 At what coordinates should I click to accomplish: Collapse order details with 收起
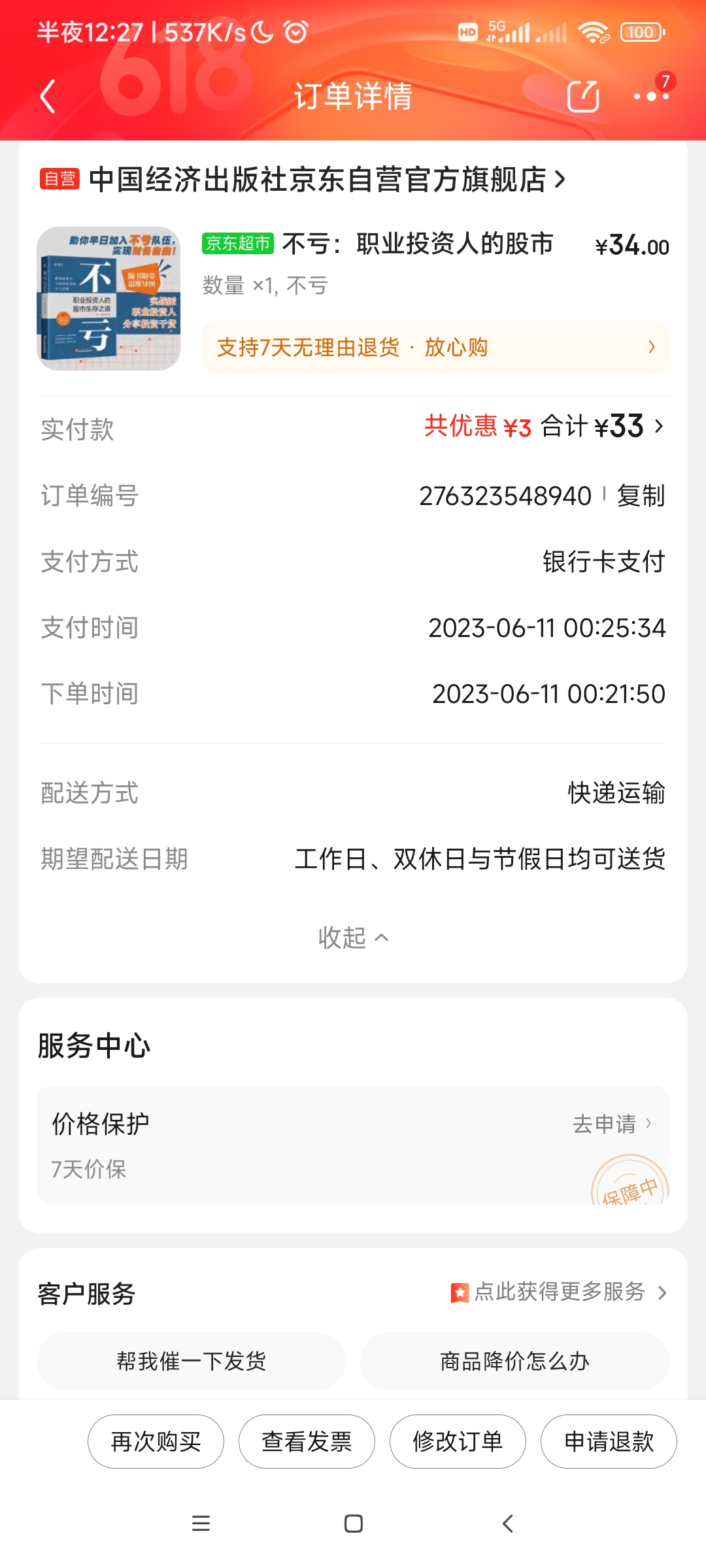point(353,938)
